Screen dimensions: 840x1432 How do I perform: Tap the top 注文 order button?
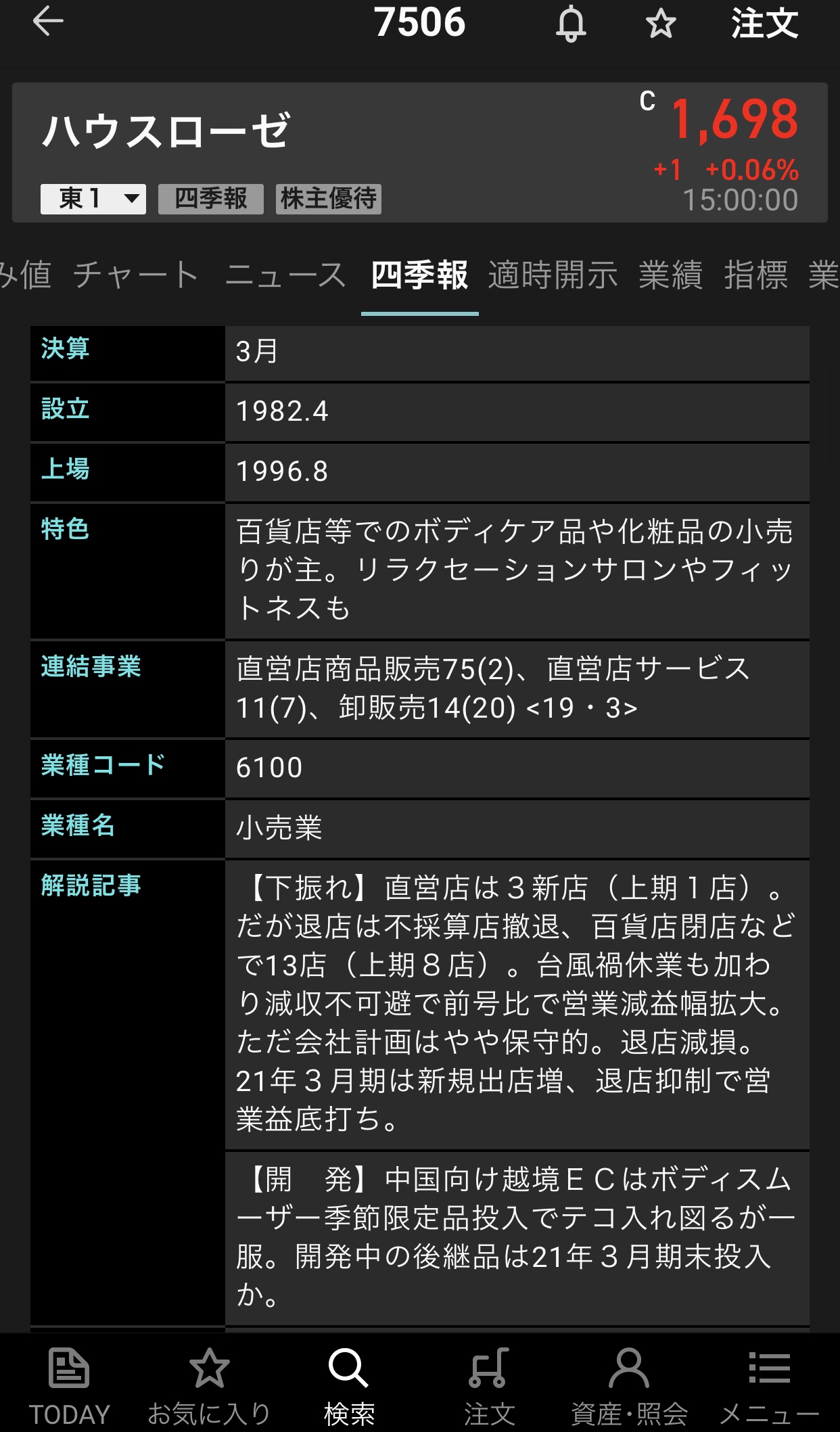point(764,24)
